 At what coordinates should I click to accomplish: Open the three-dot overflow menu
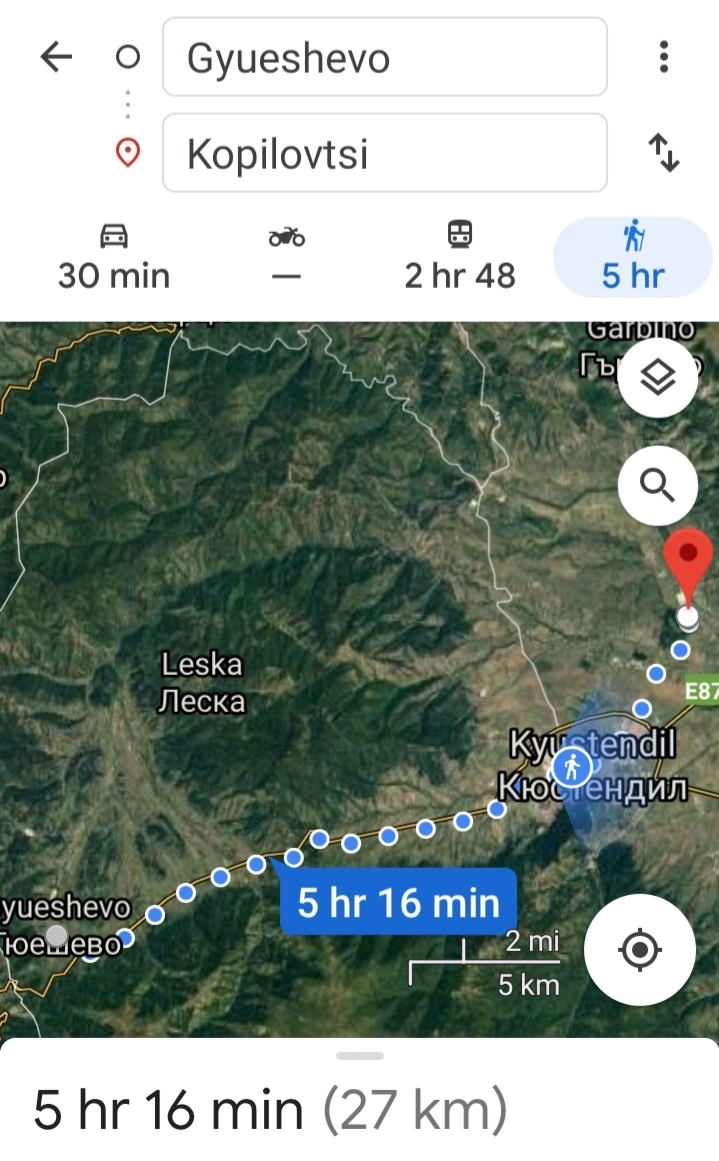pos(663,57)
